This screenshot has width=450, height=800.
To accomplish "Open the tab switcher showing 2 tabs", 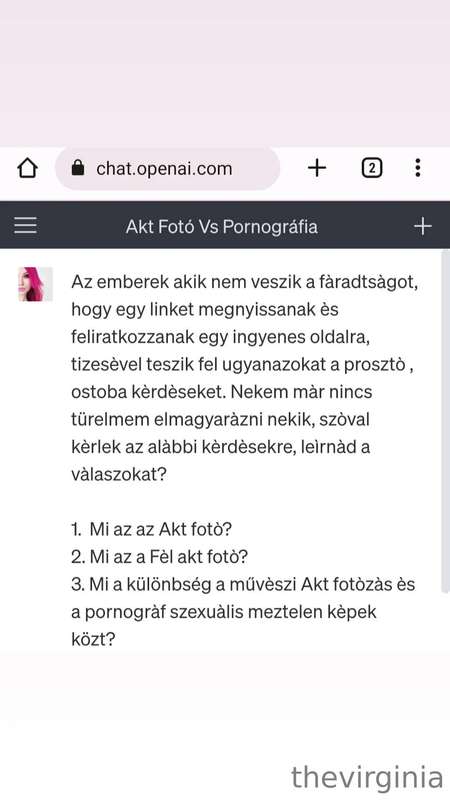I will [x=372, y=168].
